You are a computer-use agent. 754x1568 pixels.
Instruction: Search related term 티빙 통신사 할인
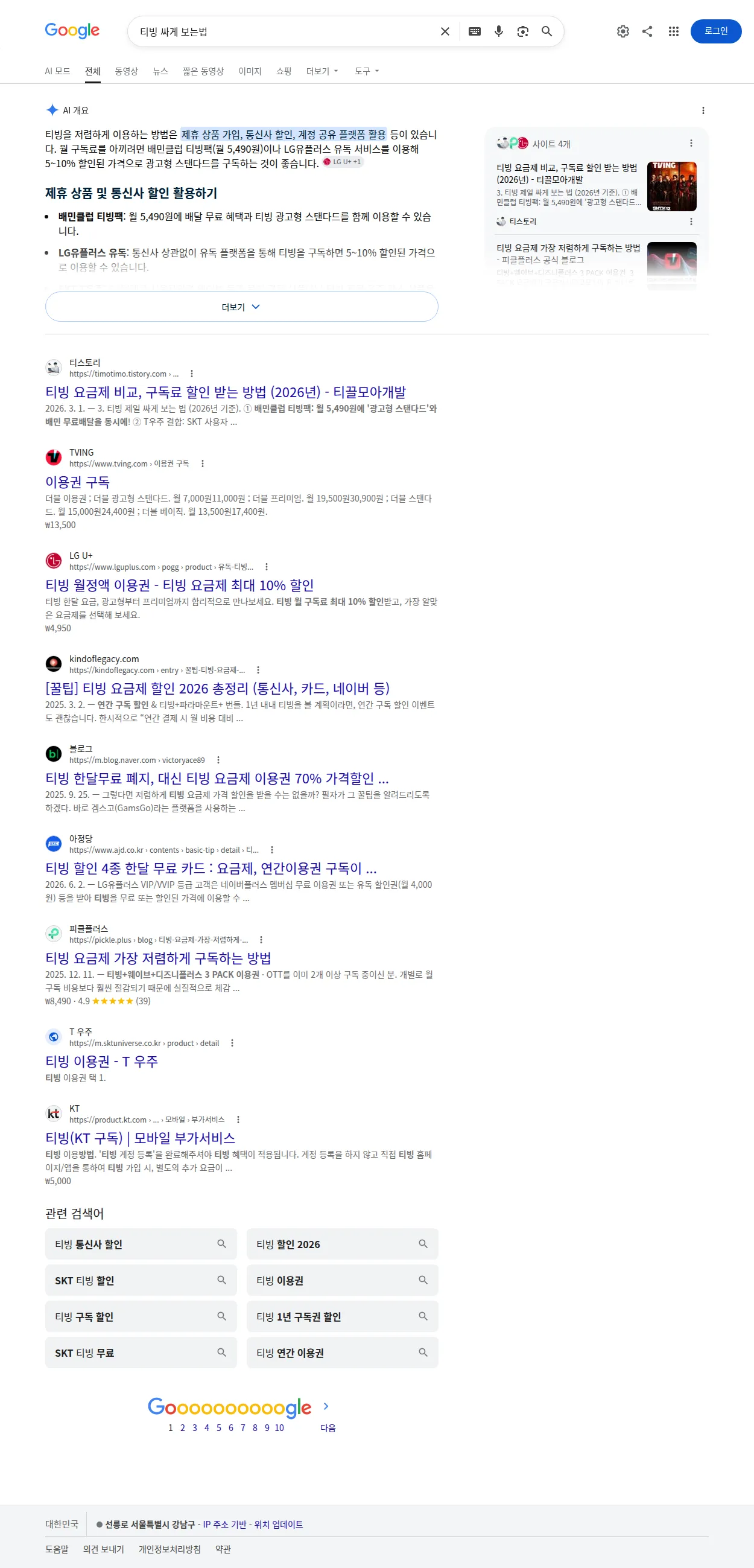(141, 1244)
